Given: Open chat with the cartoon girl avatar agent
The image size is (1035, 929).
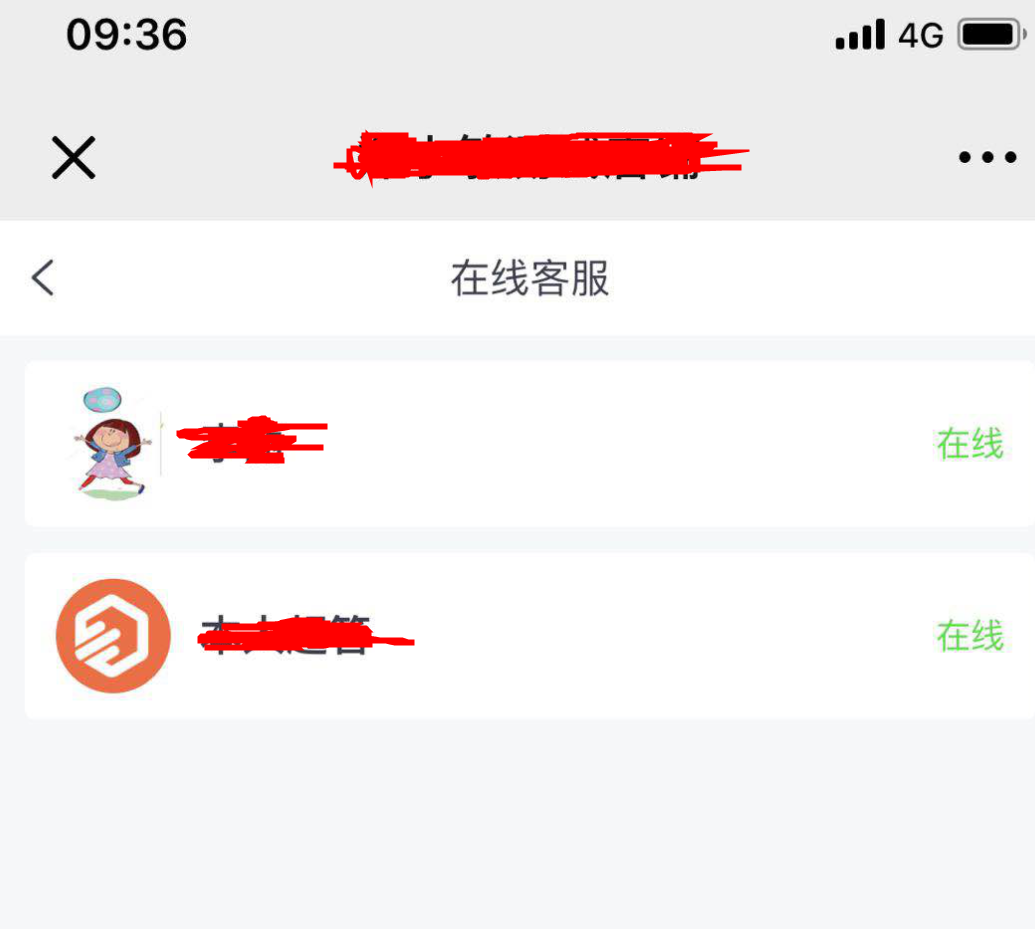Looking at the screenshot, I should tap(528, 444).
